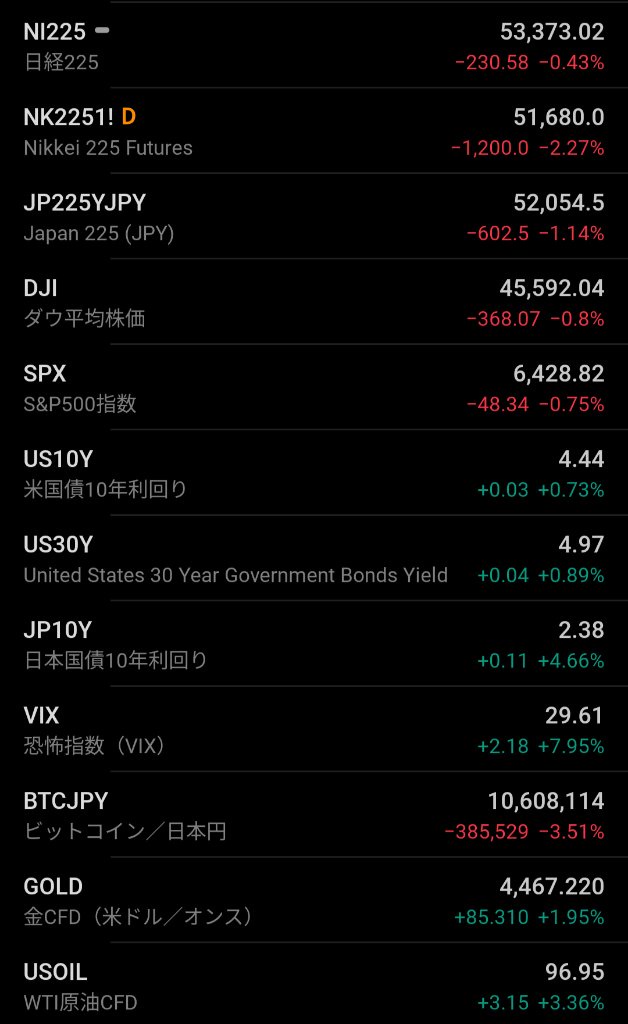Select the BTCJPY Bitcoin row
The height and width of the screenshot is (1024, 628).
point(314,815)
